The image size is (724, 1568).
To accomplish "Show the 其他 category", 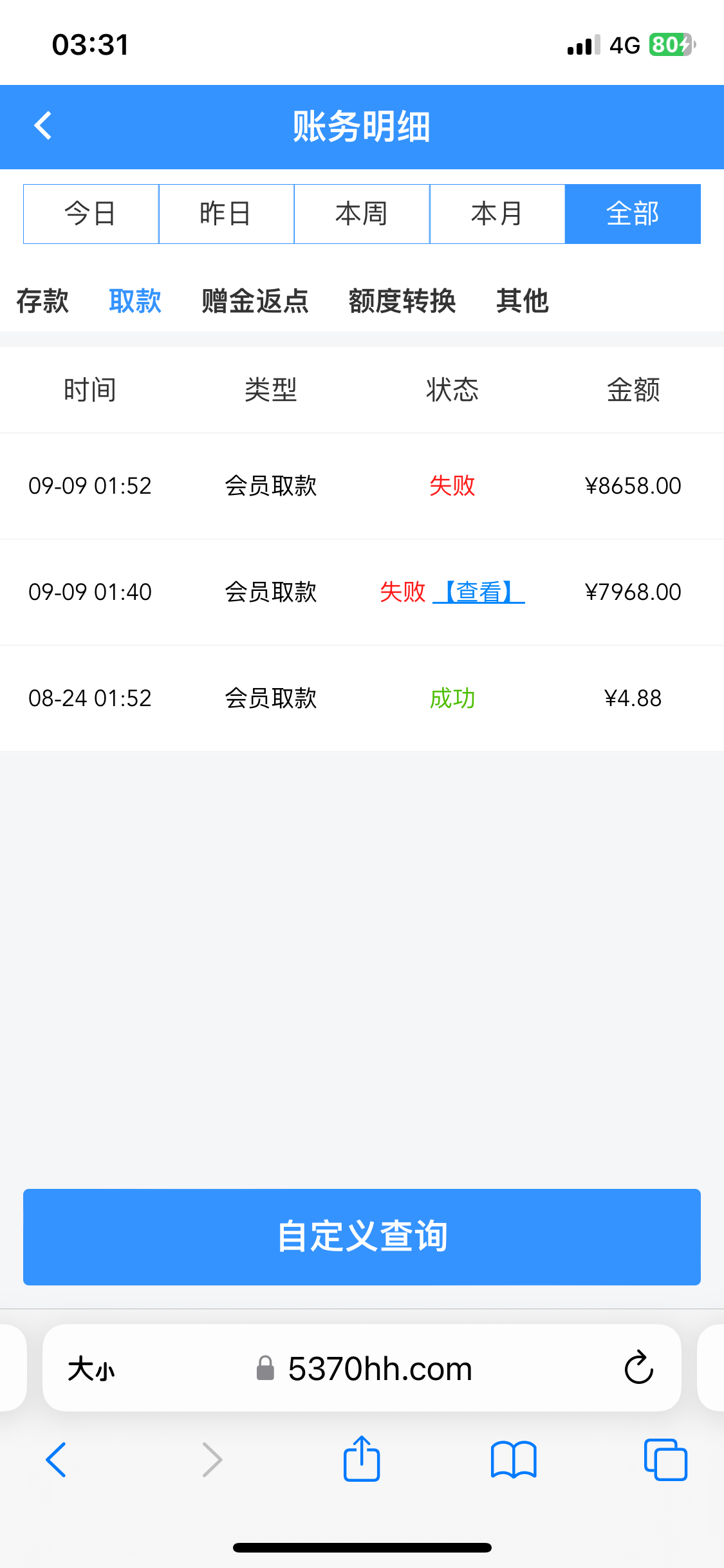I will pos(522,301).
